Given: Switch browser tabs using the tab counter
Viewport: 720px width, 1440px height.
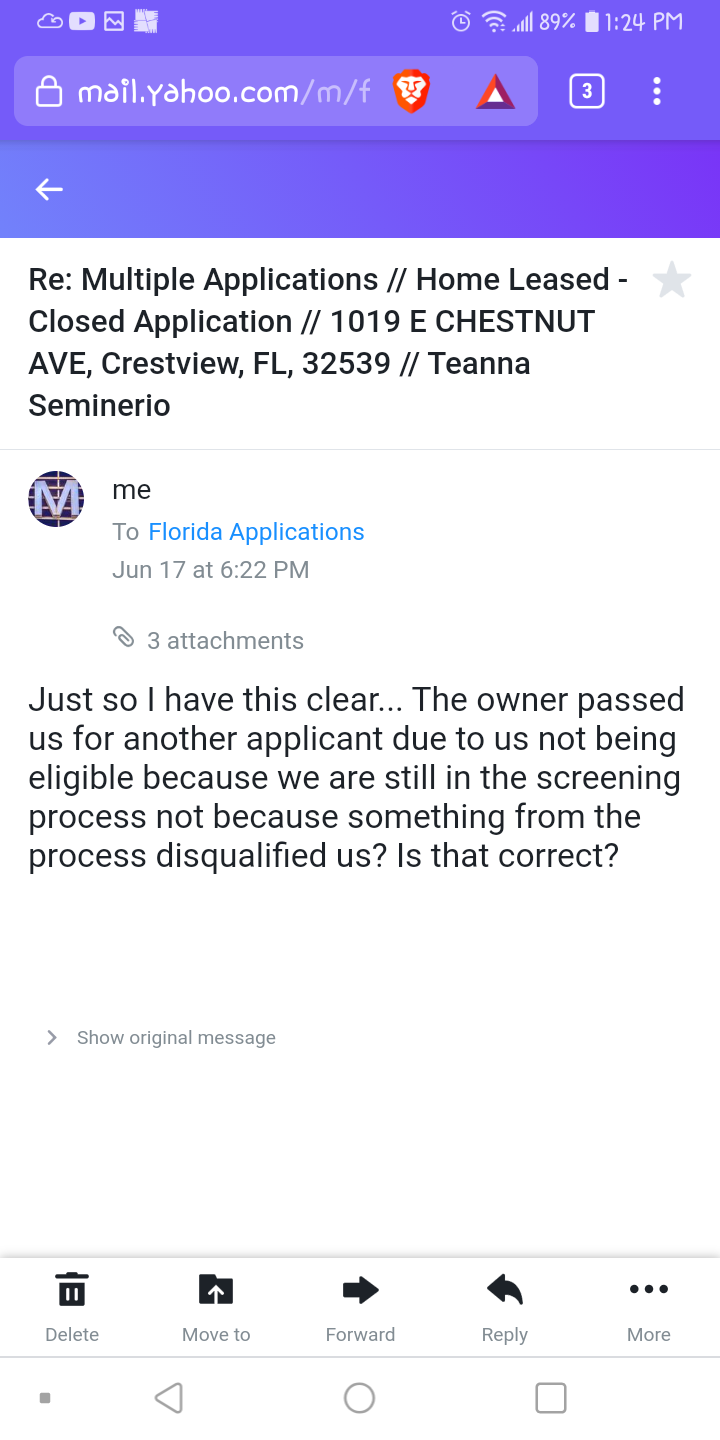Looking at the screenshot, I should click(x=587, y=91).
